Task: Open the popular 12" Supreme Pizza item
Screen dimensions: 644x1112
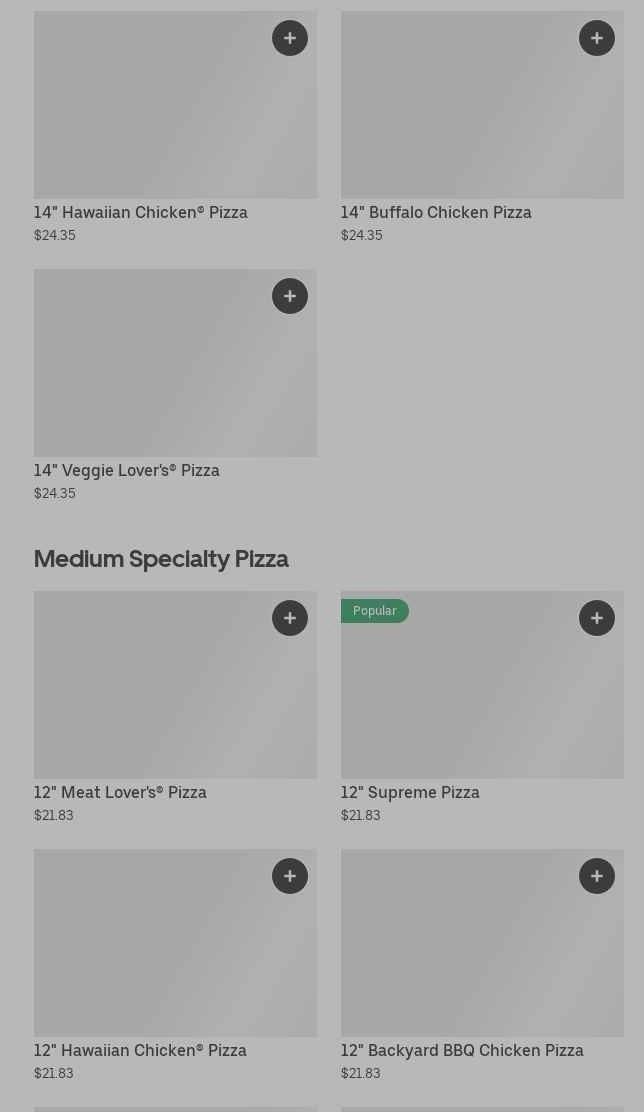Action: tap(410, 792)
